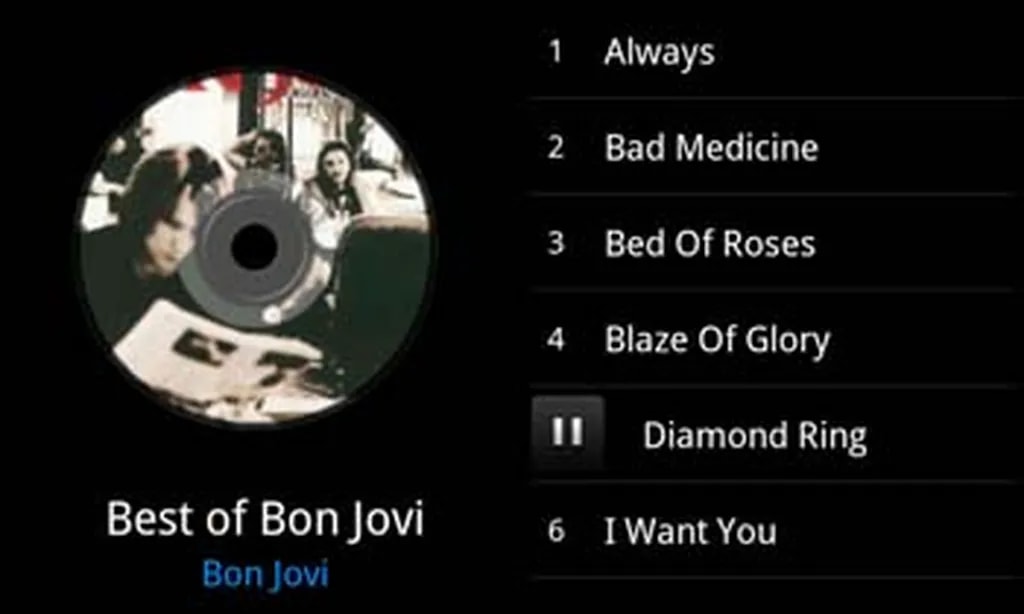
Task: Choose the song I Want You
Action: coord(690,531)
